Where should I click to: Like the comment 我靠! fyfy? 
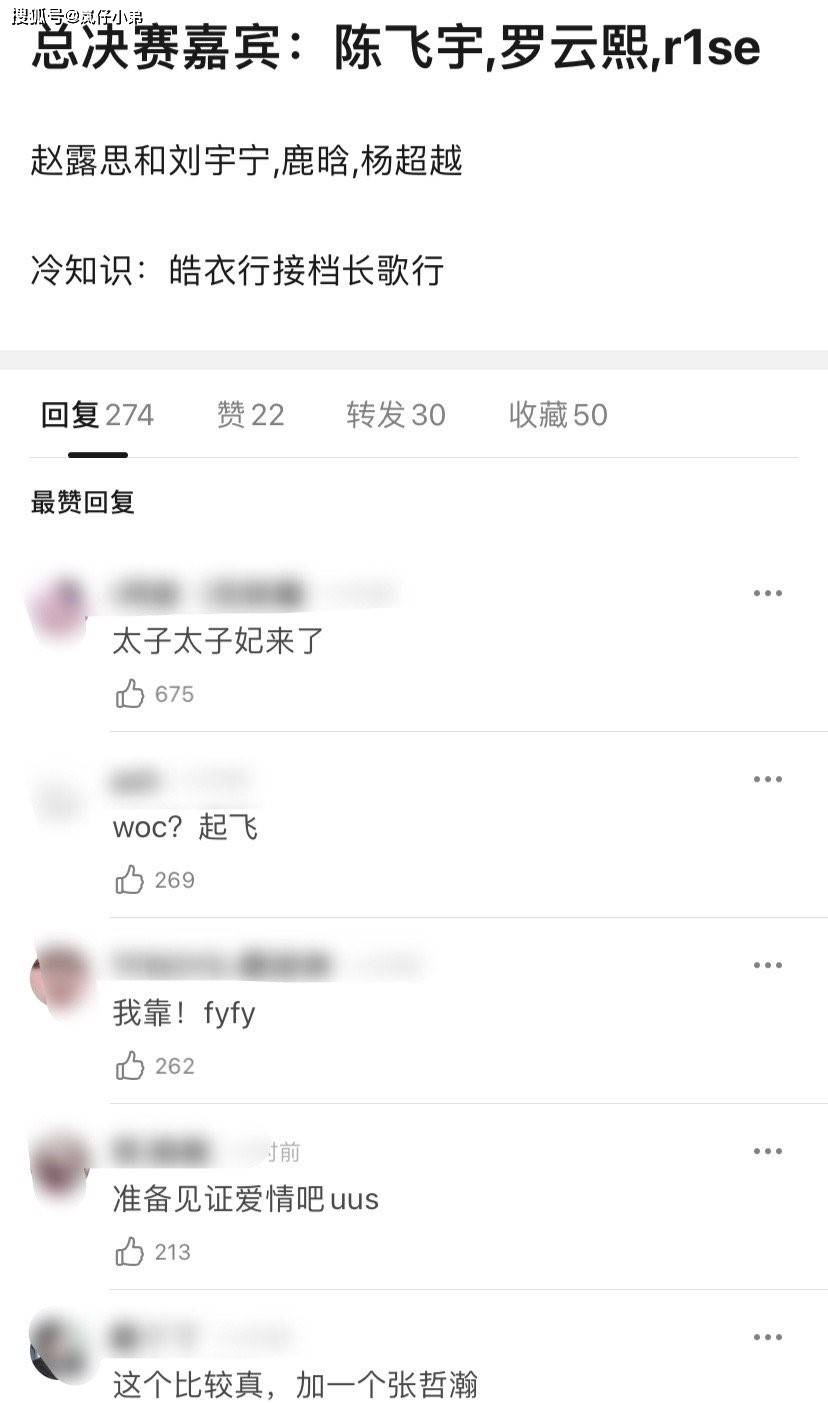pyautogui.click(x=130, y=1066)
